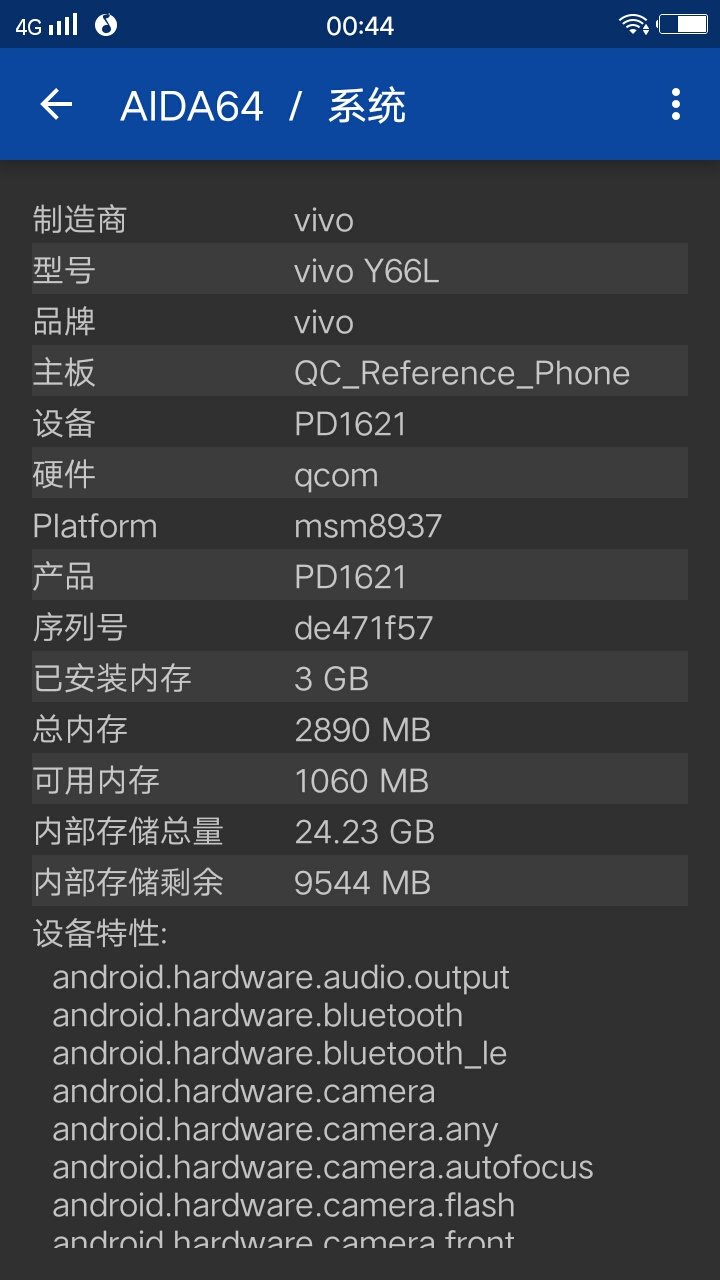The image size is (720, 1280).
Task: Tap the 主板 row QC_Reference_Phone
Action: point(360,371)
